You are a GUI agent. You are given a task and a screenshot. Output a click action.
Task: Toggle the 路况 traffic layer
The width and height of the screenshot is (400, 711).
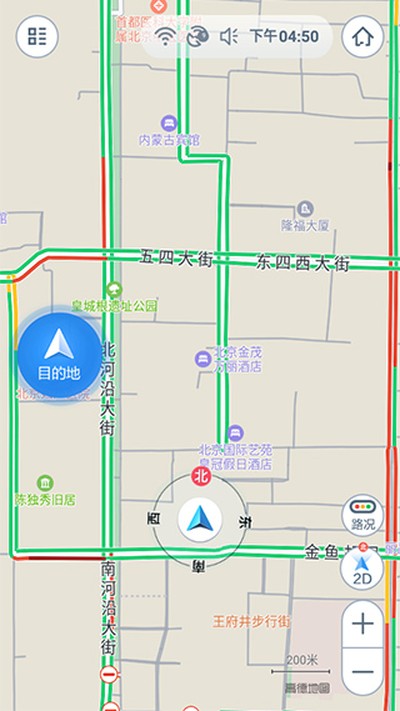[x=363, y=515]
